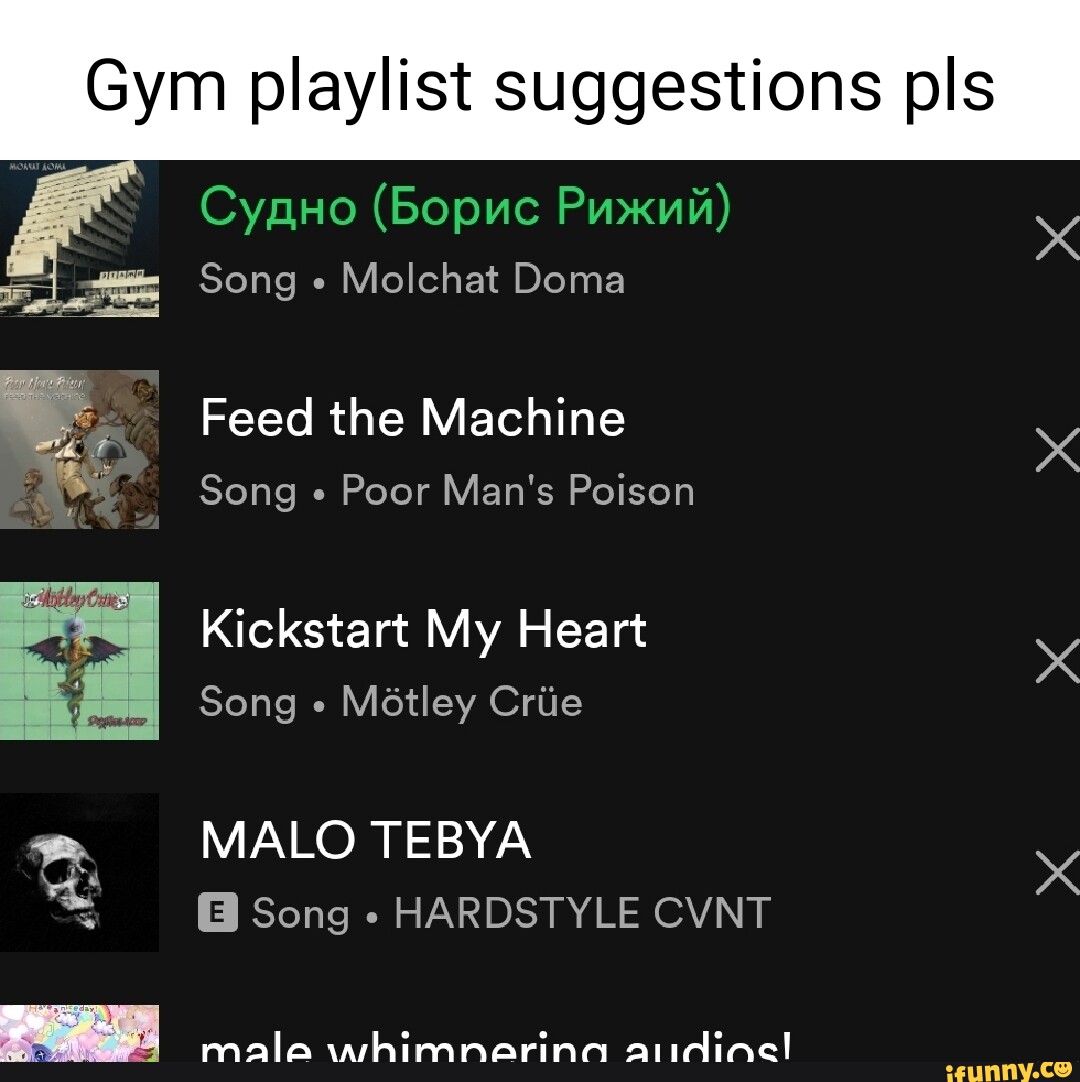Screen dimensions: 1080x1082
Task: Click the artist name Poor Man's Poison
Action: [517, 491]
